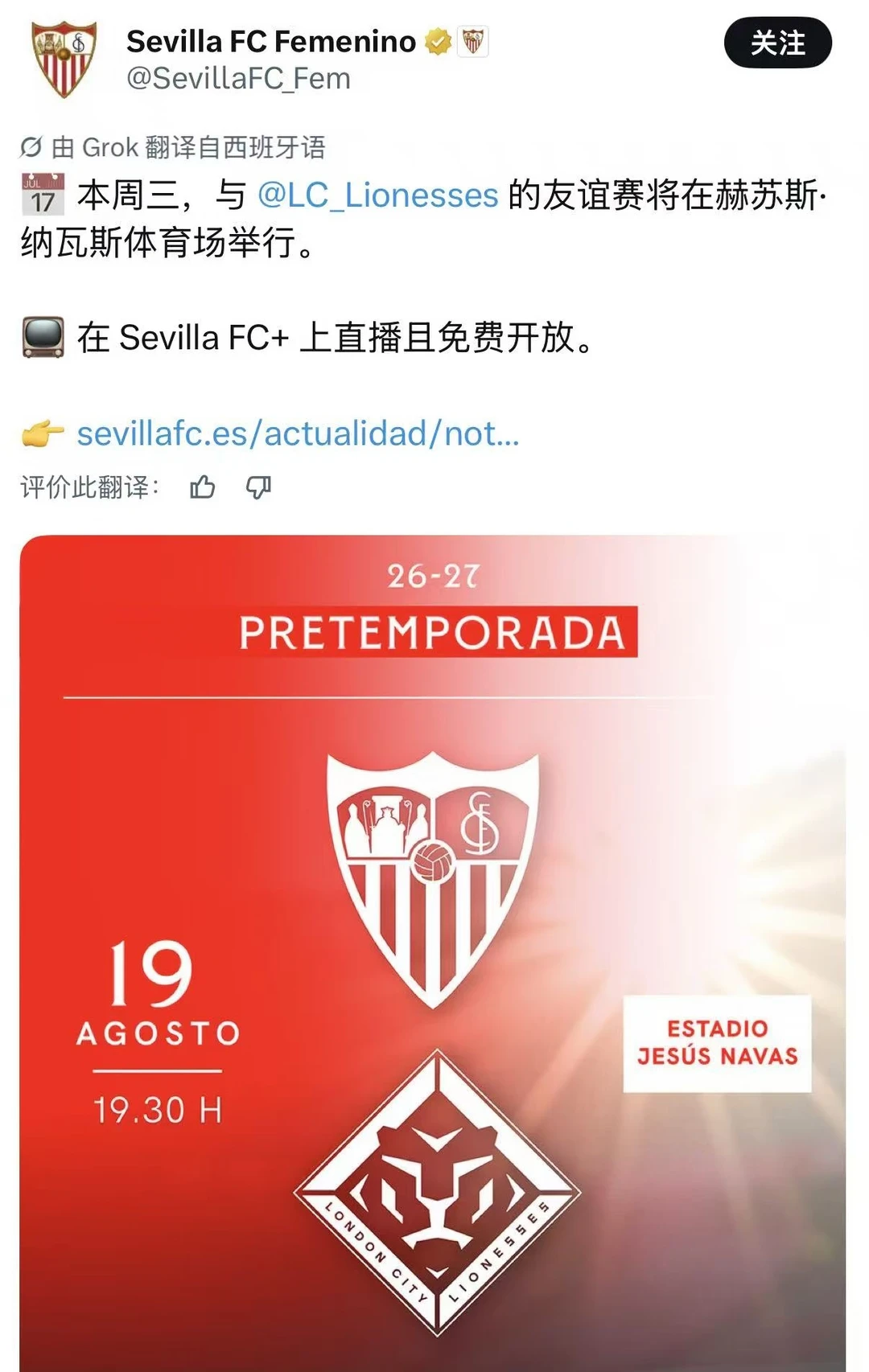The height and width of the screenshot is (1372, 869).
Task: Open Sevilla FC Femenino profile avatar
Action: point(64,59)
